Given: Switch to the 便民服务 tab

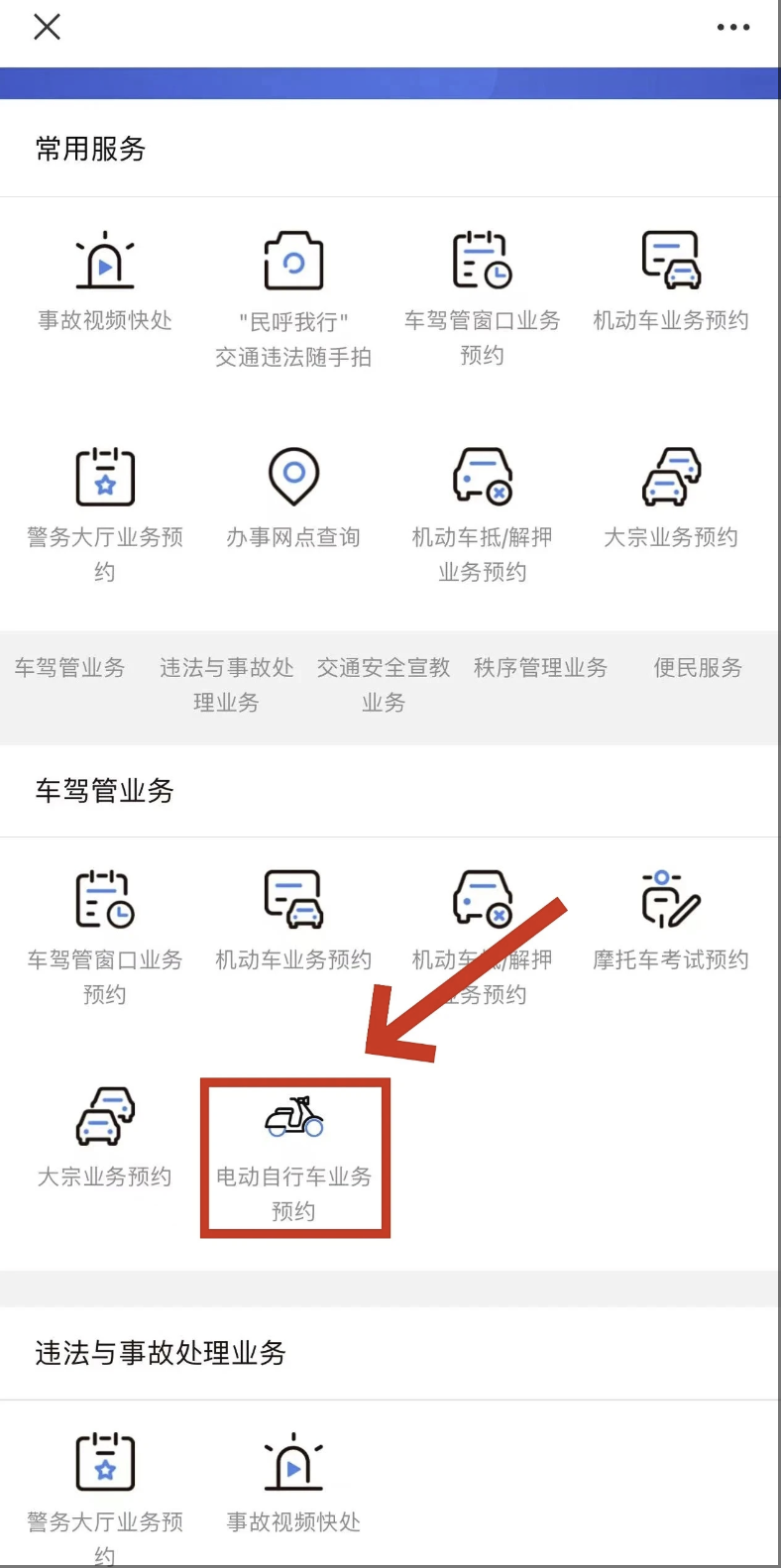Looking at the screenshot, I should click(x=697, y=668).
